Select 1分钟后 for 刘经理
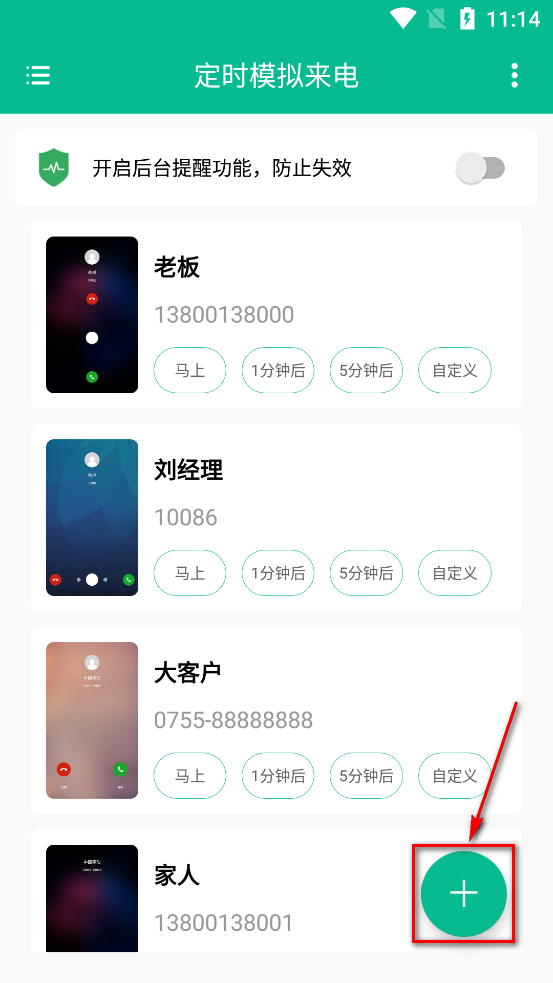 [x=278, y=572]
